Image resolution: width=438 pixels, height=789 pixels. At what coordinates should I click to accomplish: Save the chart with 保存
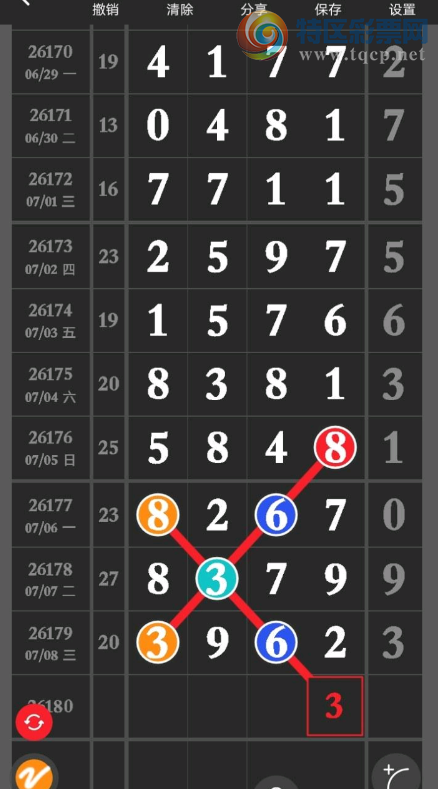[x=328, y=9]
